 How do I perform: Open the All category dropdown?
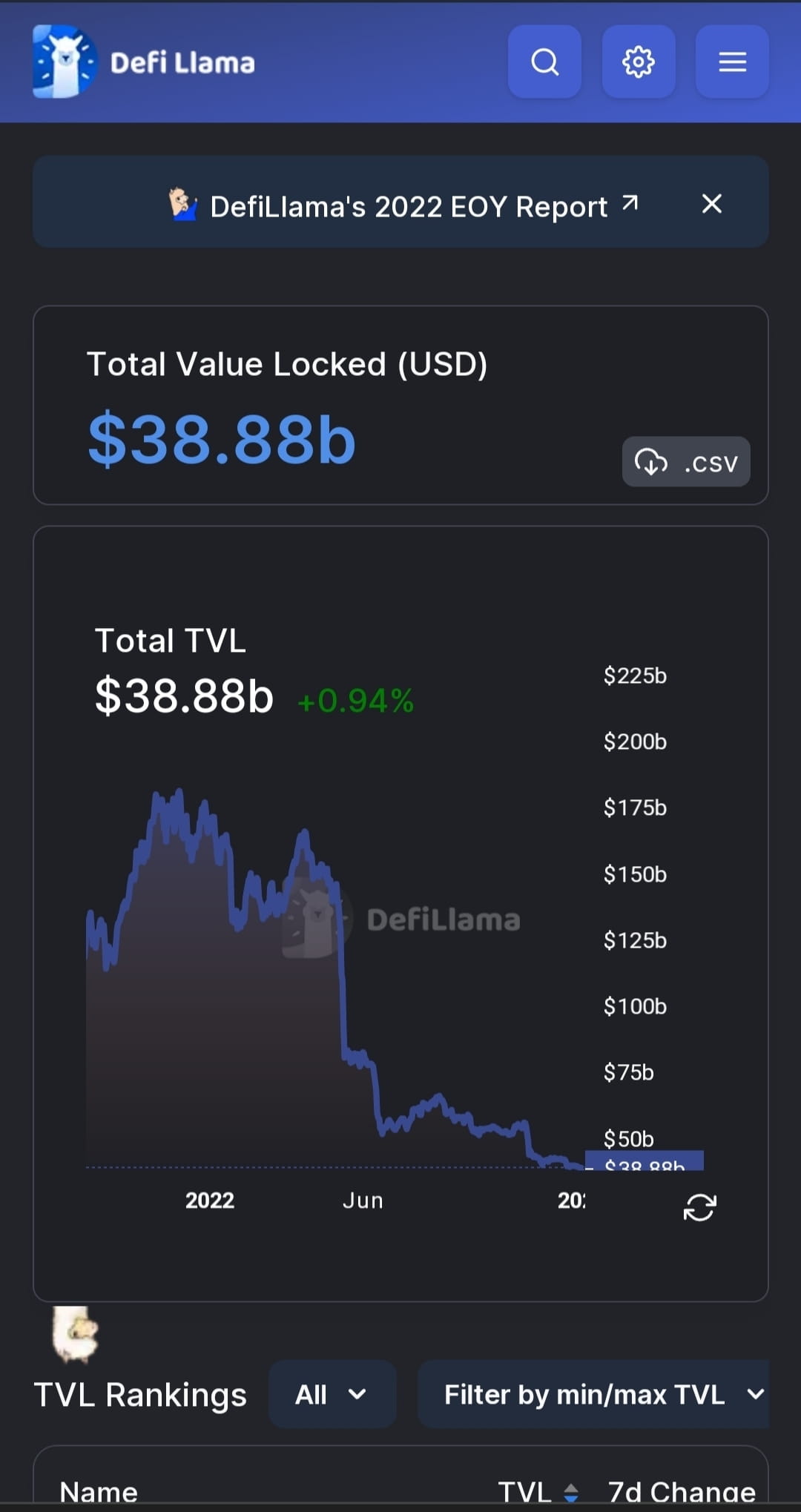(333, 1394)
